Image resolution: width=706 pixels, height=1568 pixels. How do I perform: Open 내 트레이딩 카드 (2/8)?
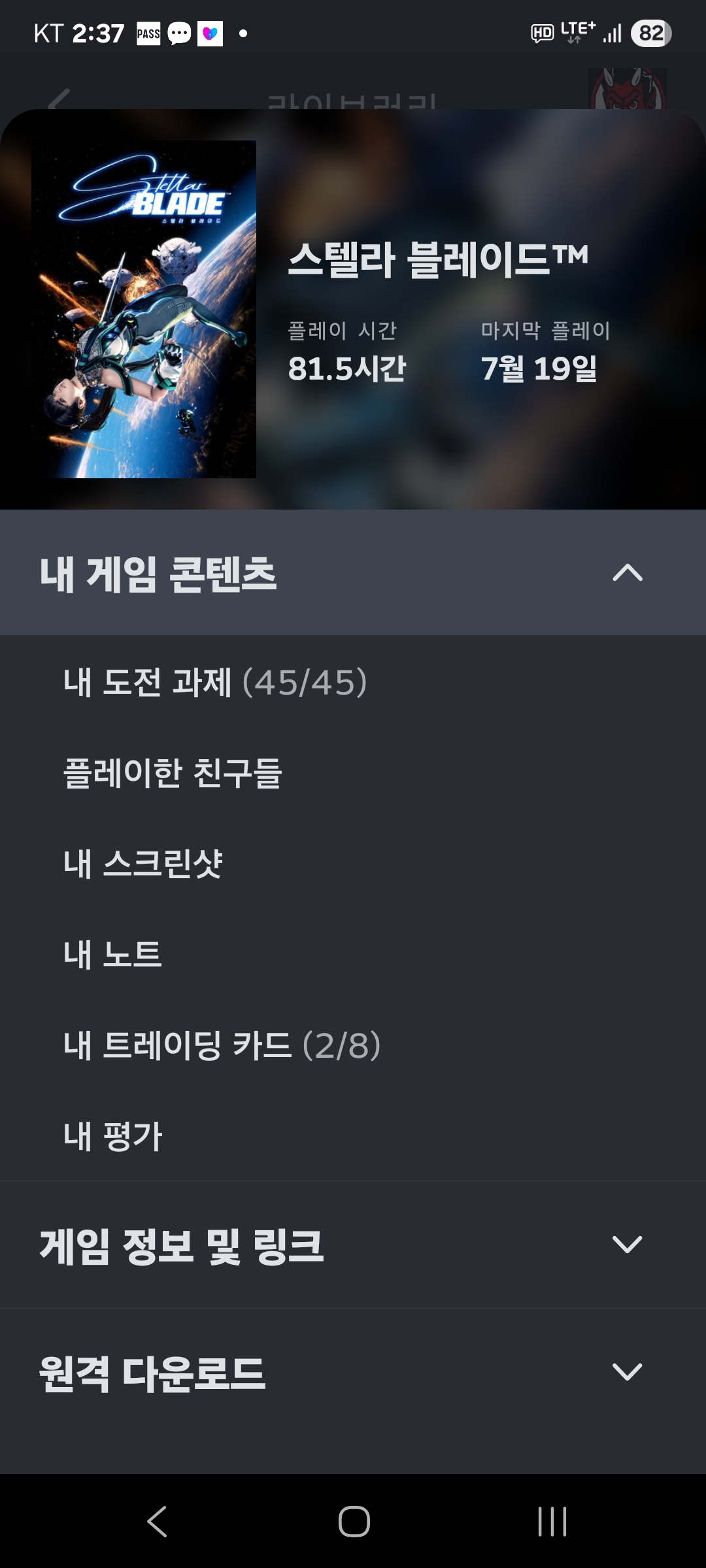coord(353,1045)
